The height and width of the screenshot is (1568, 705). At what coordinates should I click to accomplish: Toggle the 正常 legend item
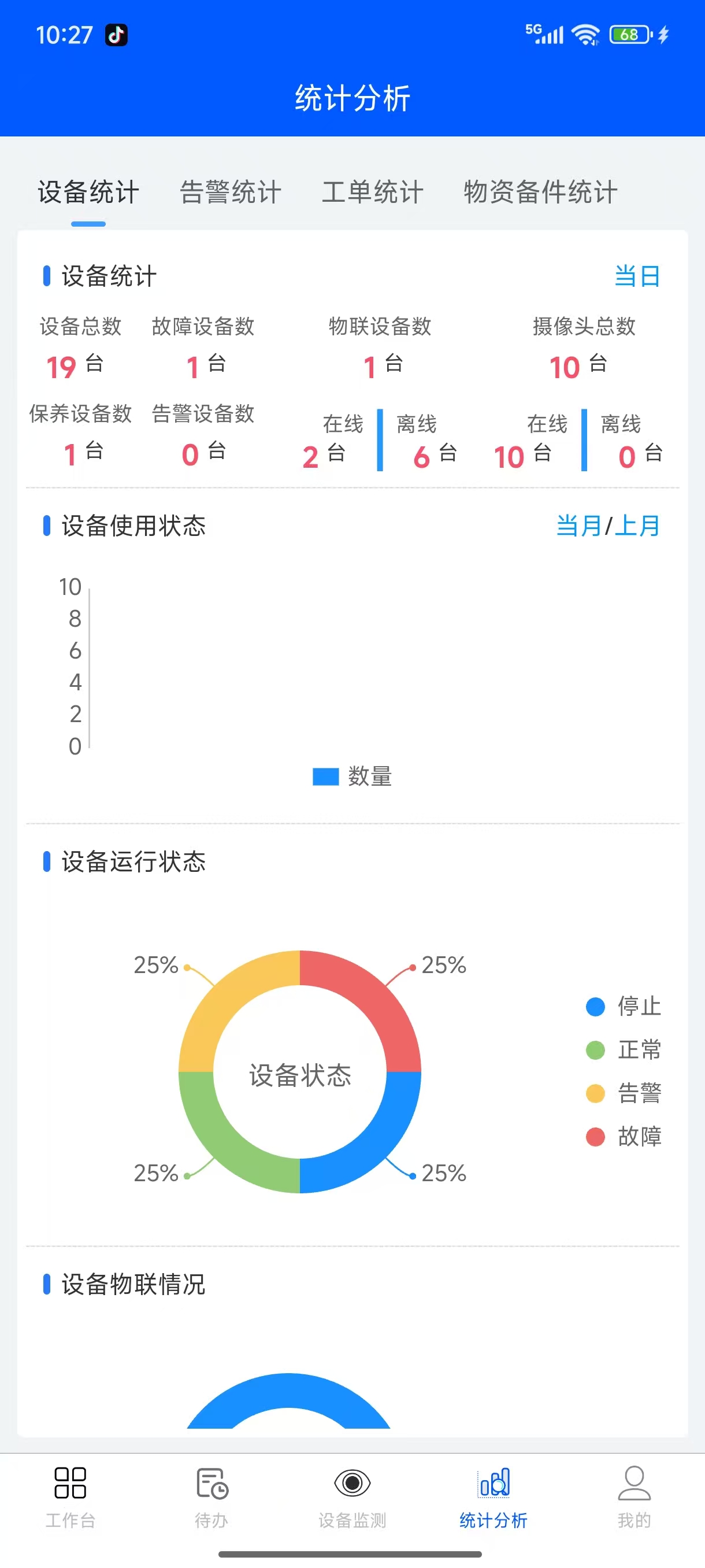click(x=624, y=1049)
